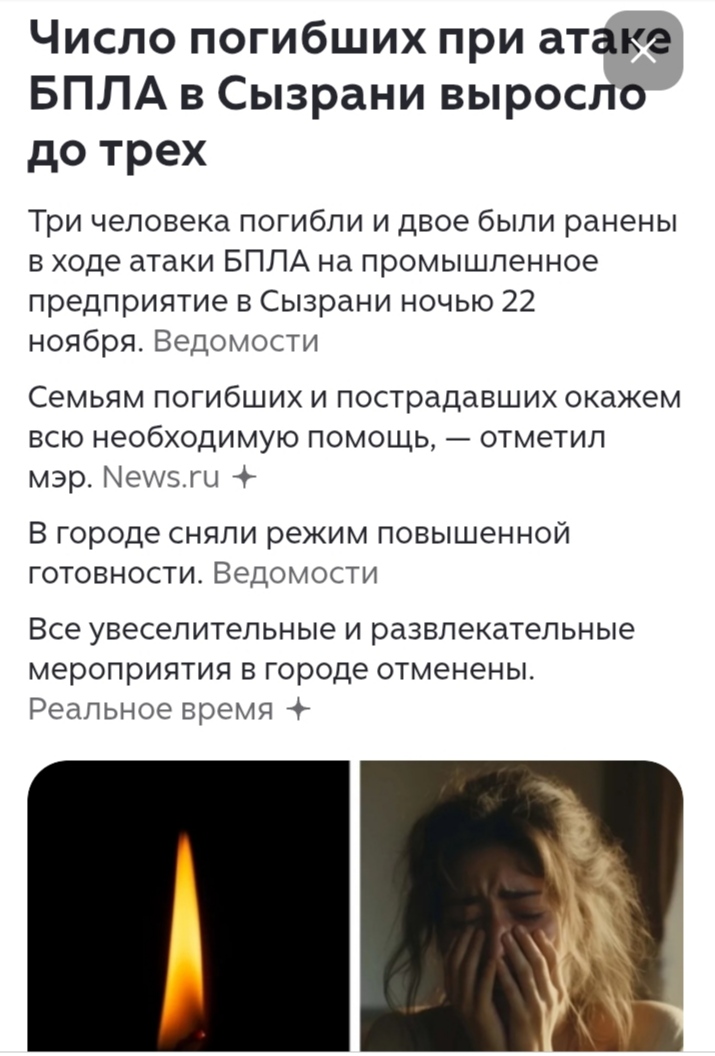Open the Реальное время source link
The image size is (715, 1056).
tap(151, 709)
